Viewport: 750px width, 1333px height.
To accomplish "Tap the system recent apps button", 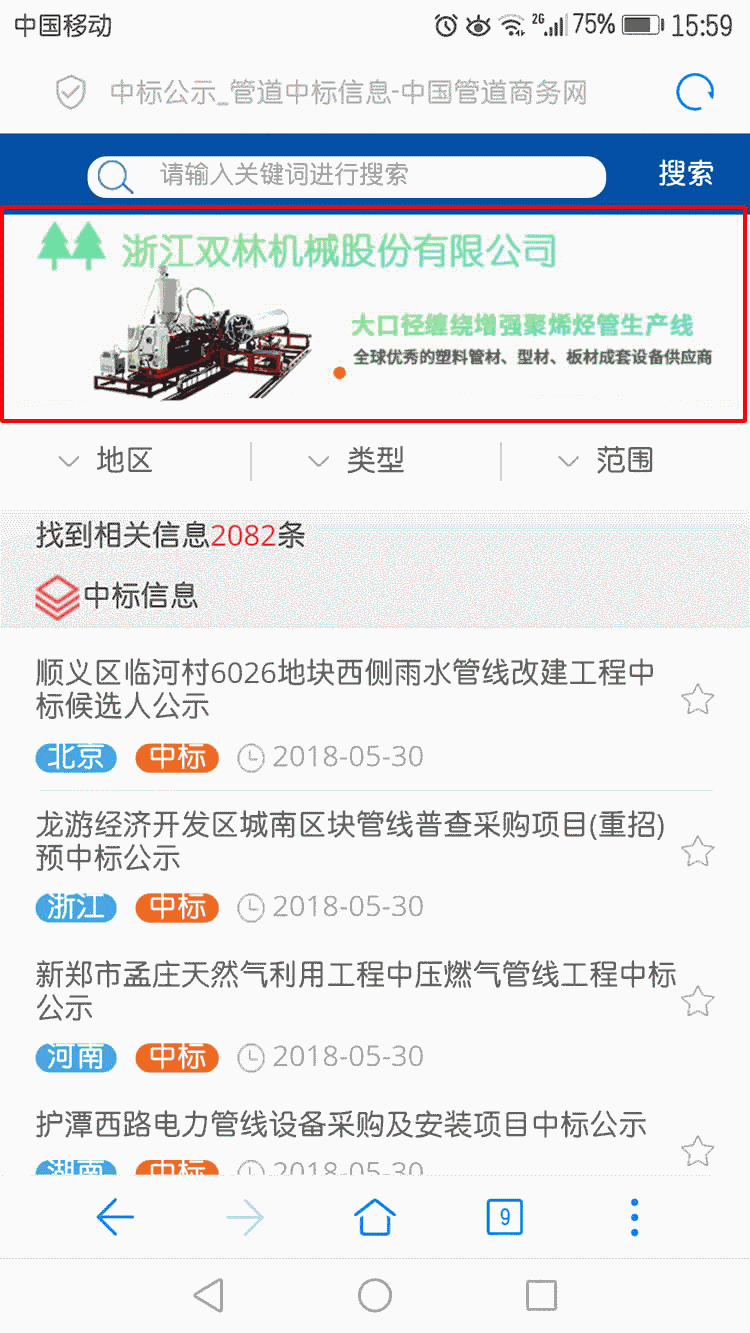I will pos(540,1296).
